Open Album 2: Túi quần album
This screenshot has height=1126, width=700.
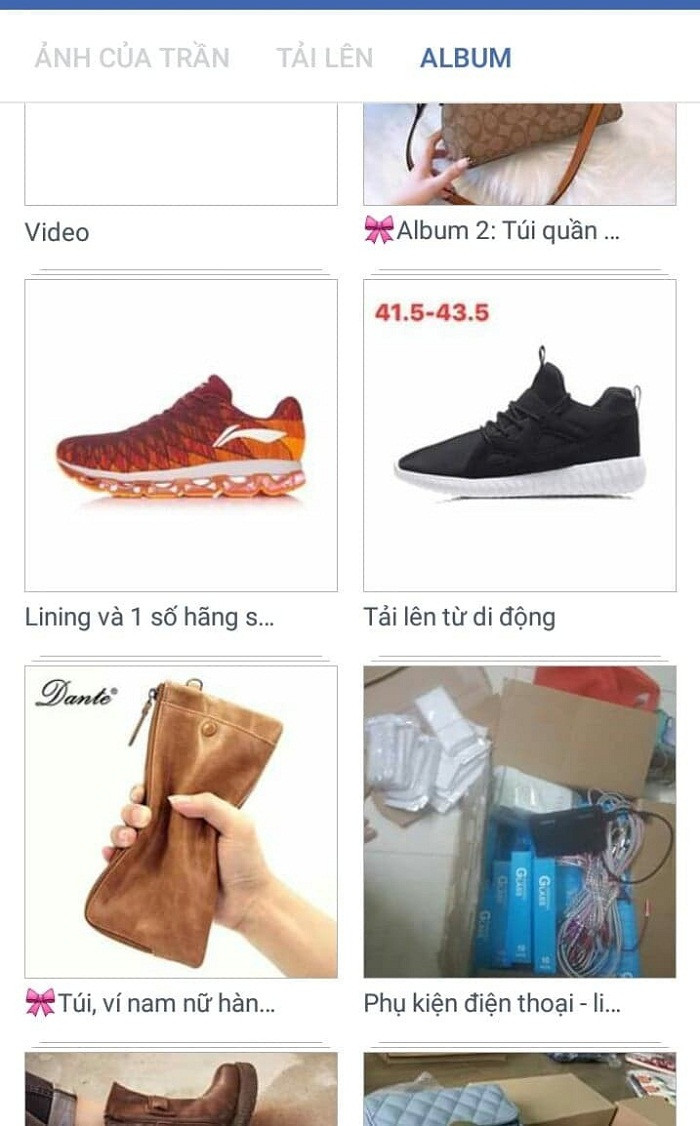coord(519,155)
